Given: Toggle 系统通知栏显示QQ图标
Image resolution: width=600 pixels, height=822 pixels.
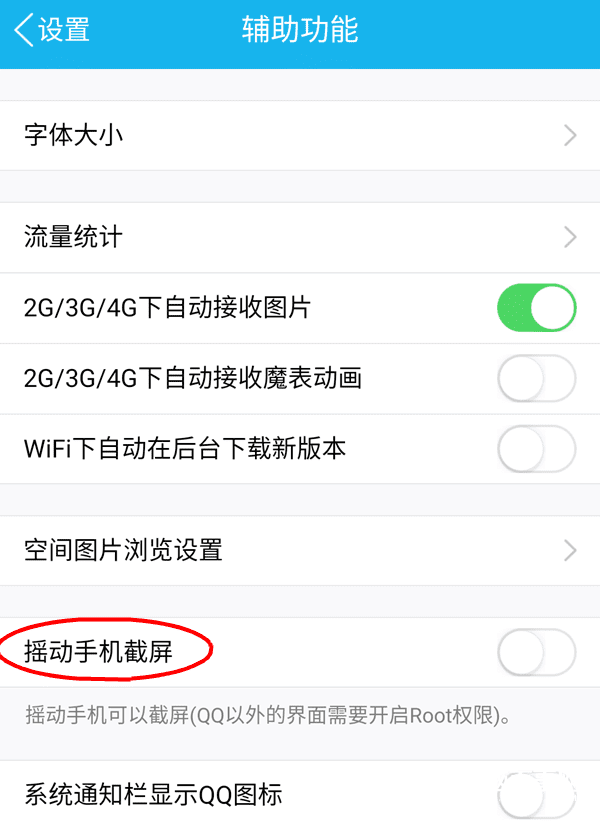Looking at the screenshot, I should click(536, 796).
